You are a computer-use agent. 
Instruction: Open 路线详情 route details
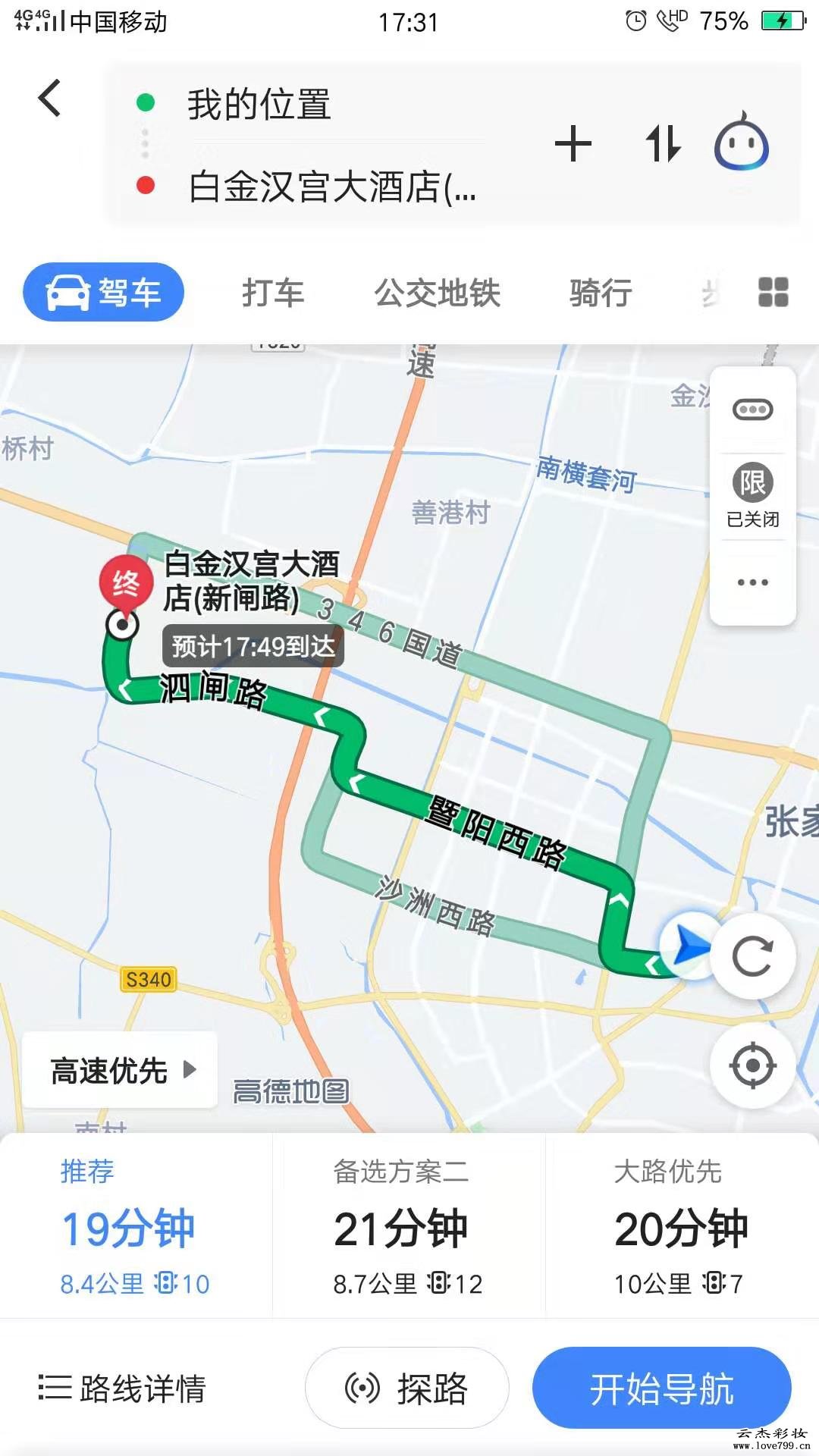coord(123,1389)
